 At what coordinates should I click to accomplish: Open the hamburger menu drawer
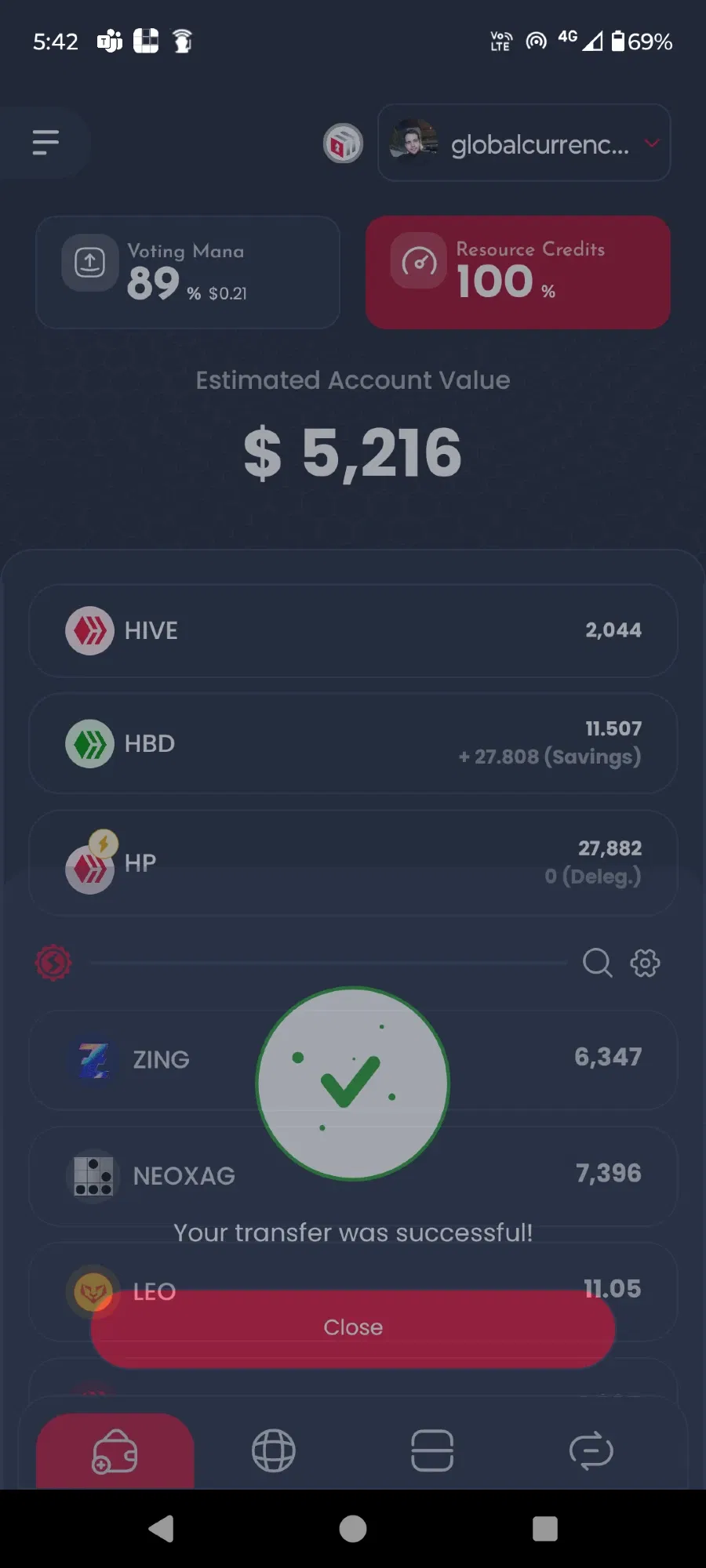pos(45,143)
